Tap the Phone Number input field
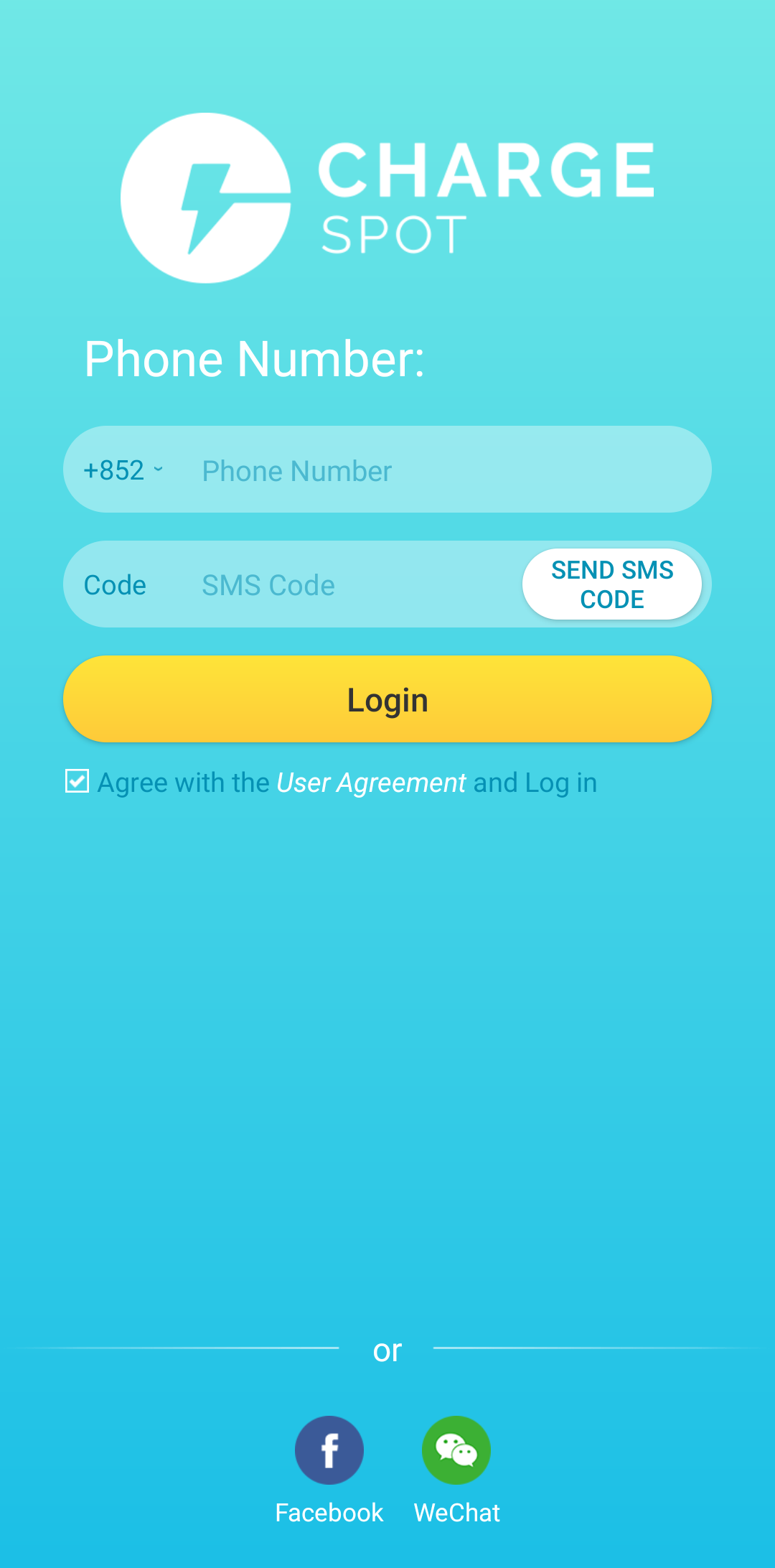The image size is (775, 1568). [445, 470]
